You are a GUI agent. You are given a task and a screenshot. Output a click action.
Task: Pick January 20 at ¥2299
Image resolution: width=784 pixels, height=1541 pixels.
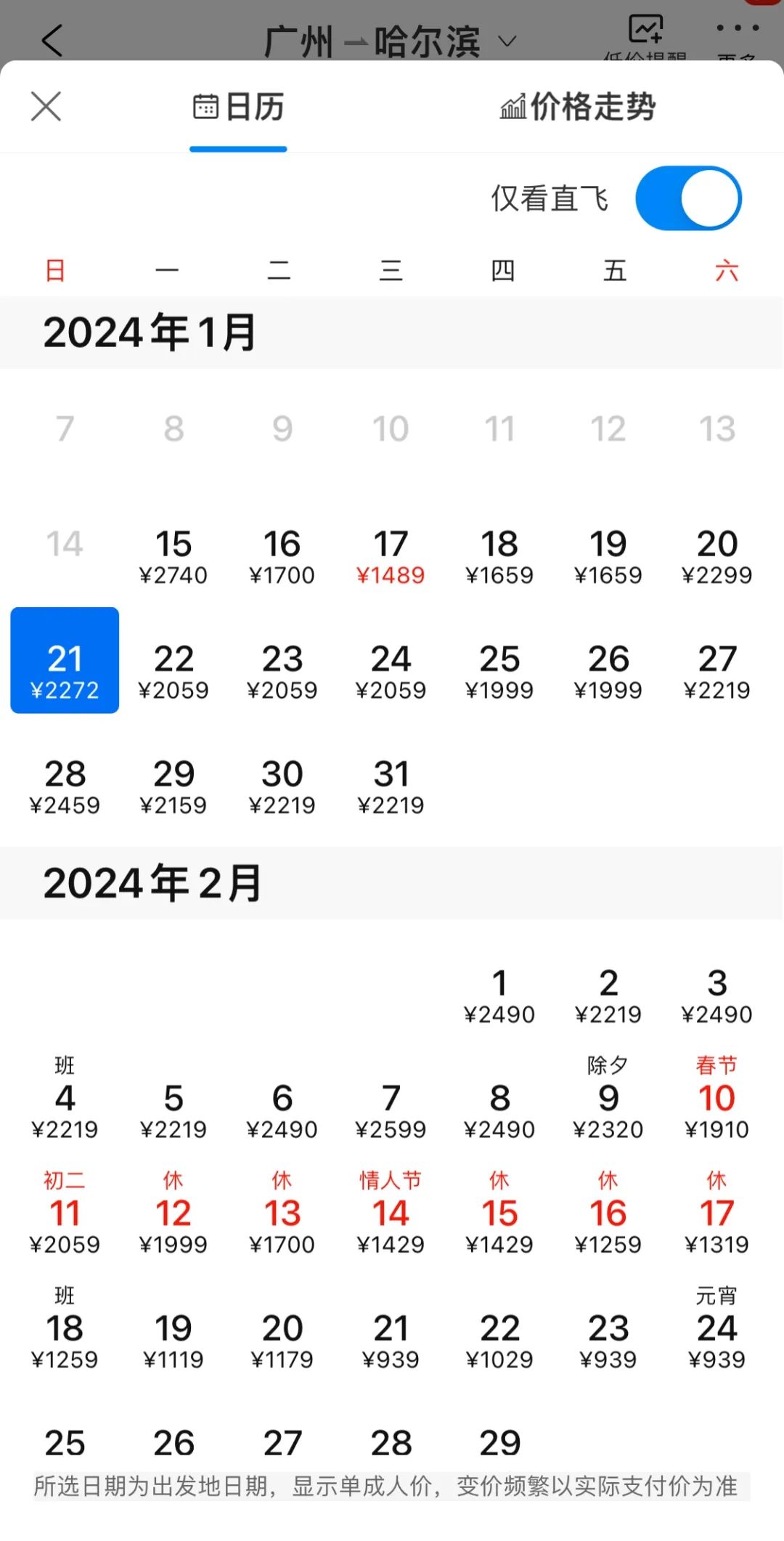point(717,557)
